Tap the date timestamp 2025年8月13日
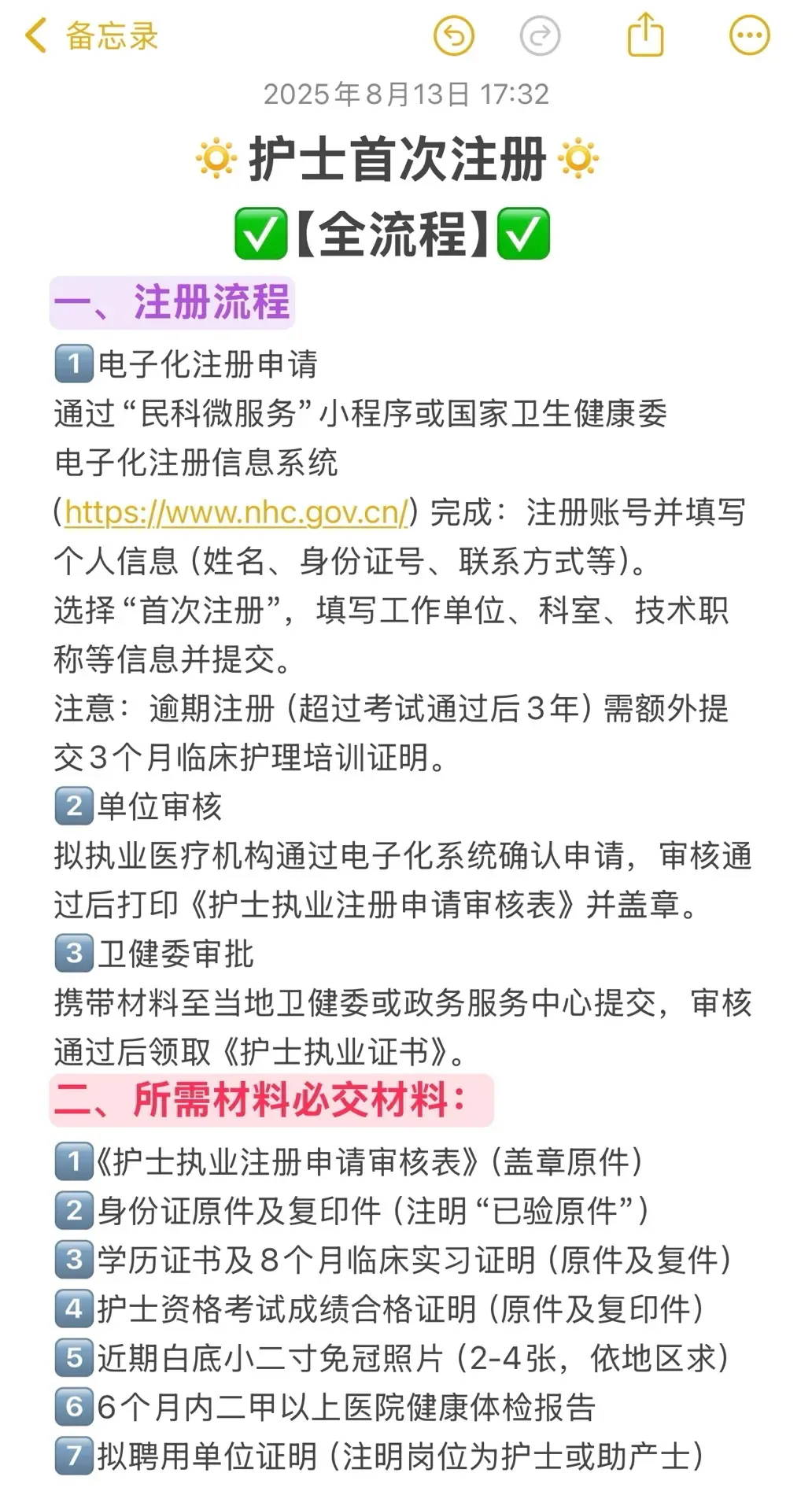 [406, 94]
